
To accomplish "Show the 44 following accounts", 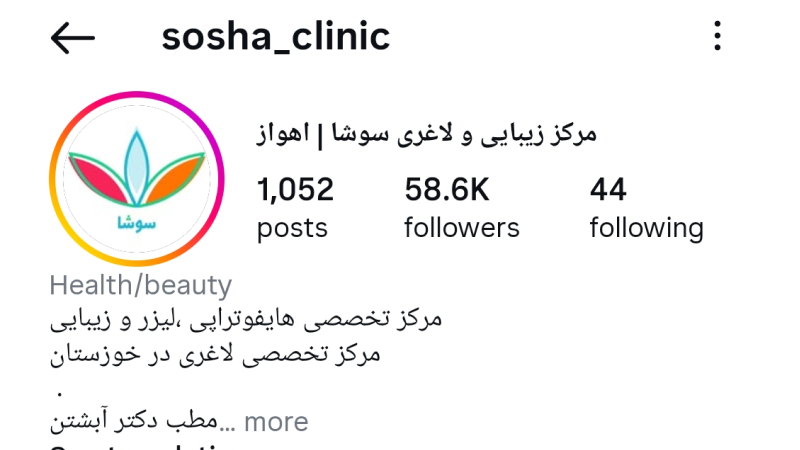I will (645, 208).
